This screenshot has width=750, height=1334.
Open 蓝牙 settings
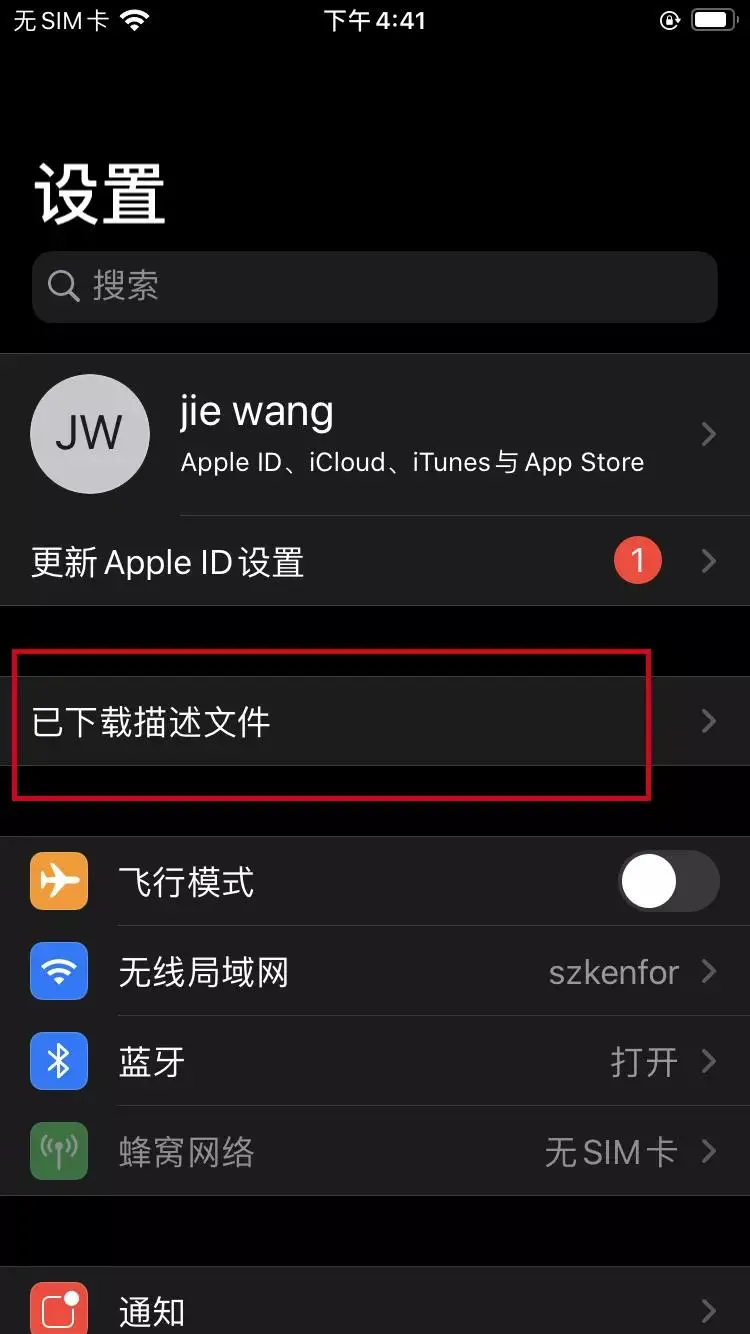(374, 1061)
